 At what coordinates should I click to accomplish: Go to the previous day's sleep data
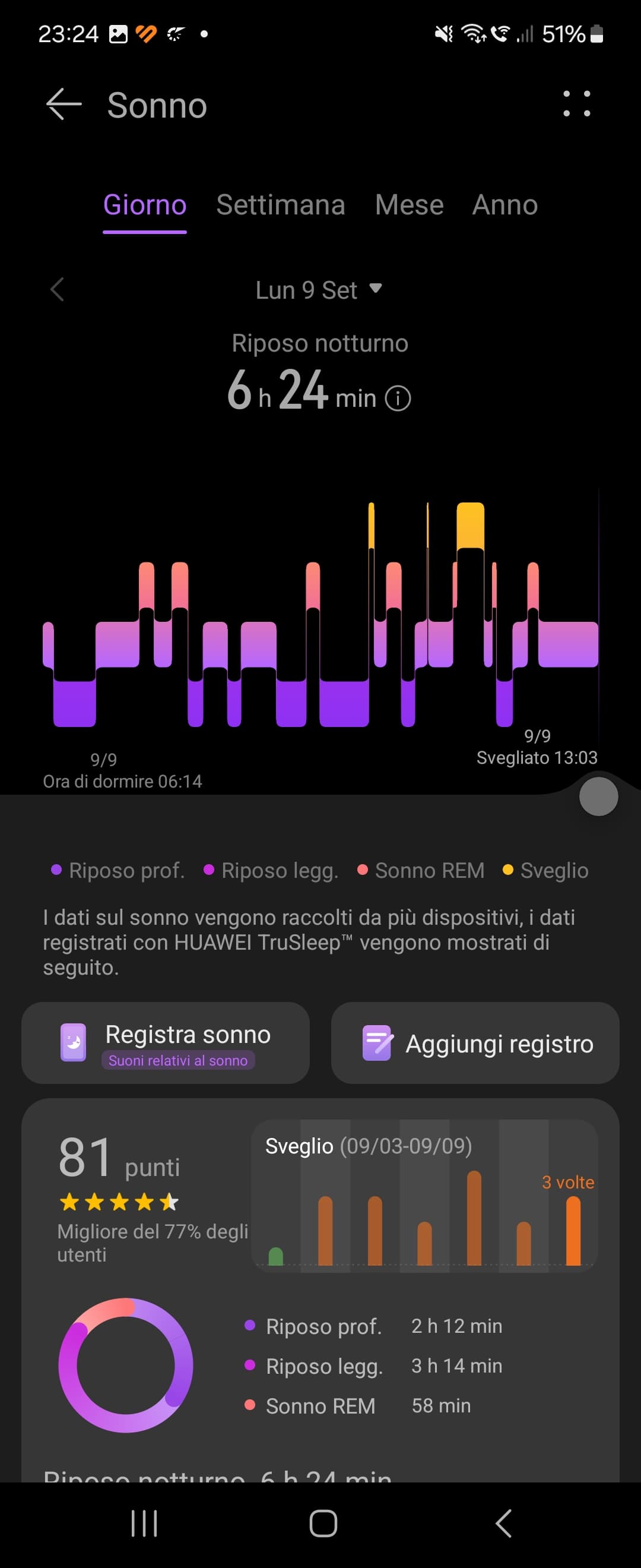(x=57, y=290)
